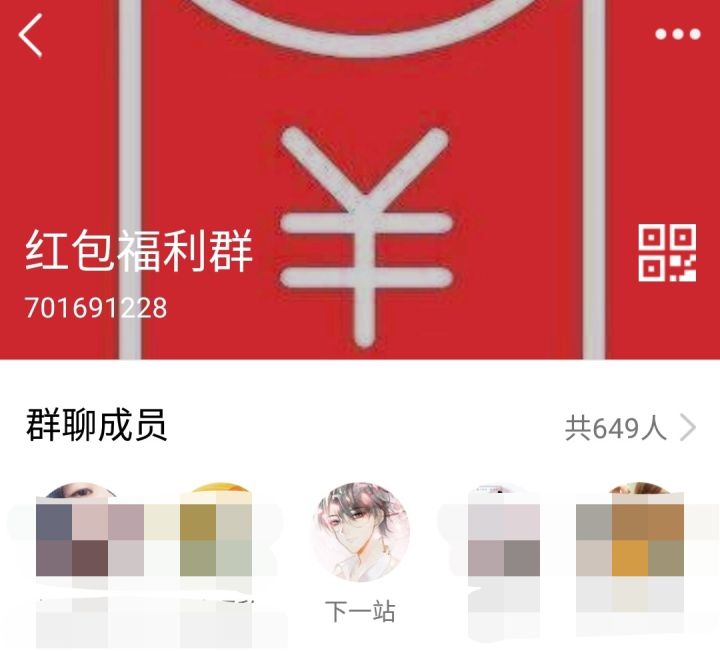Open member 下一站's profile
Image resolution: width=720 pixels, height=651 pixels.
pyautogui.click(x=361, y=533)
